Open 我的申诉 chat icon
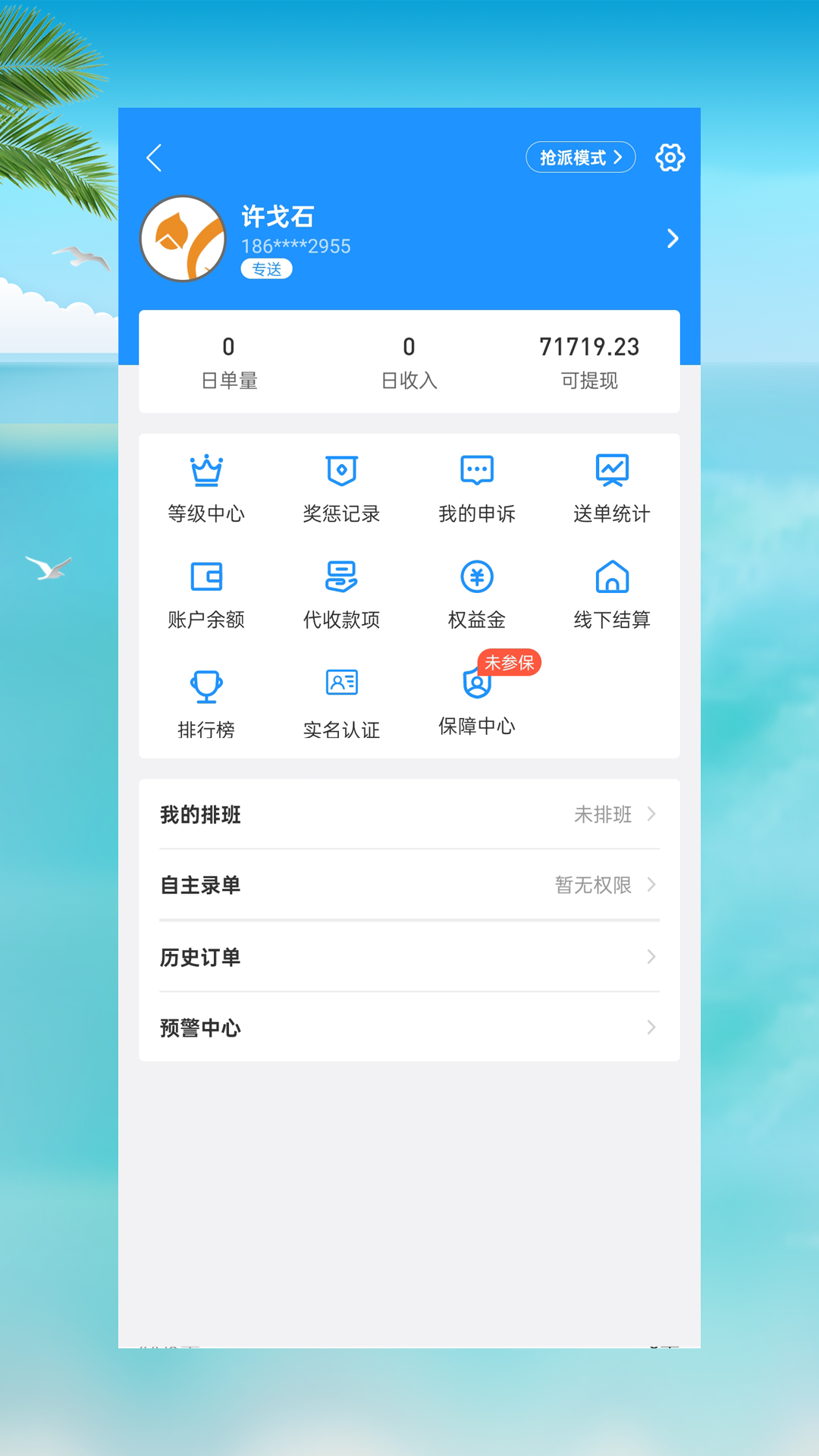Viewport: 819px width, 1456px height. point(476,470)
